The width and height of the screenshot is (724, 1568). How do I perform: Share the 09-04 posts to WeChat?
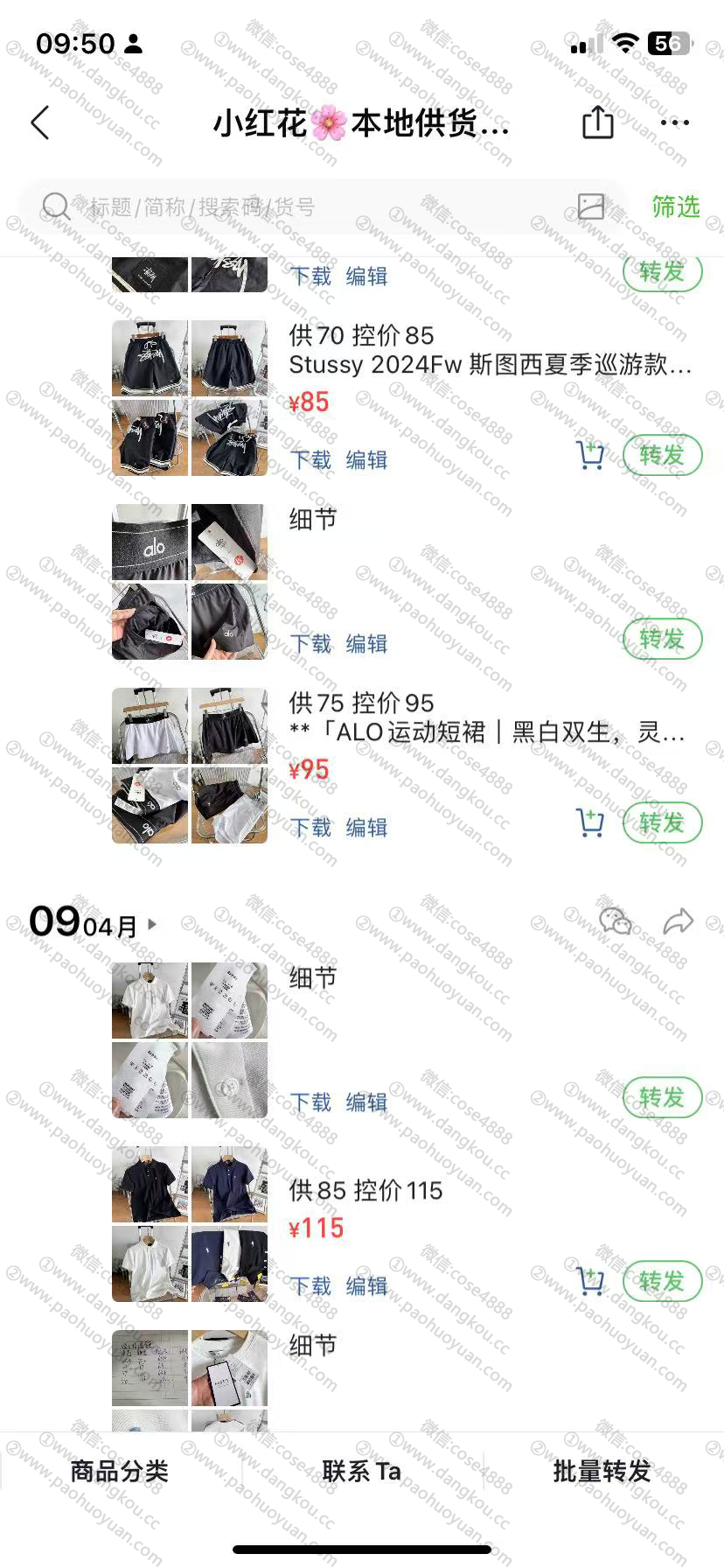pos(616,921)
